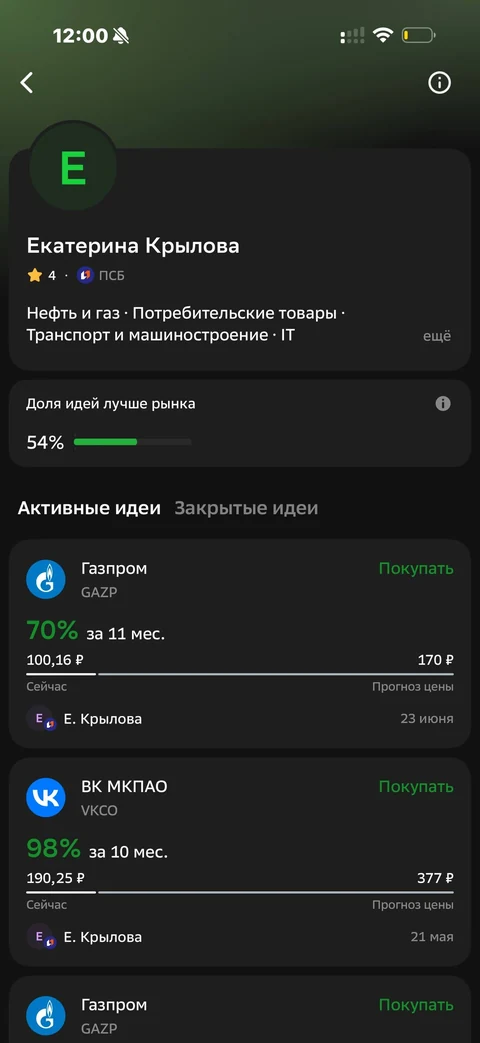The image size is (480, 1043).
Task: Select the «Активные идеи» tab
Action: (x=89, y=508)
